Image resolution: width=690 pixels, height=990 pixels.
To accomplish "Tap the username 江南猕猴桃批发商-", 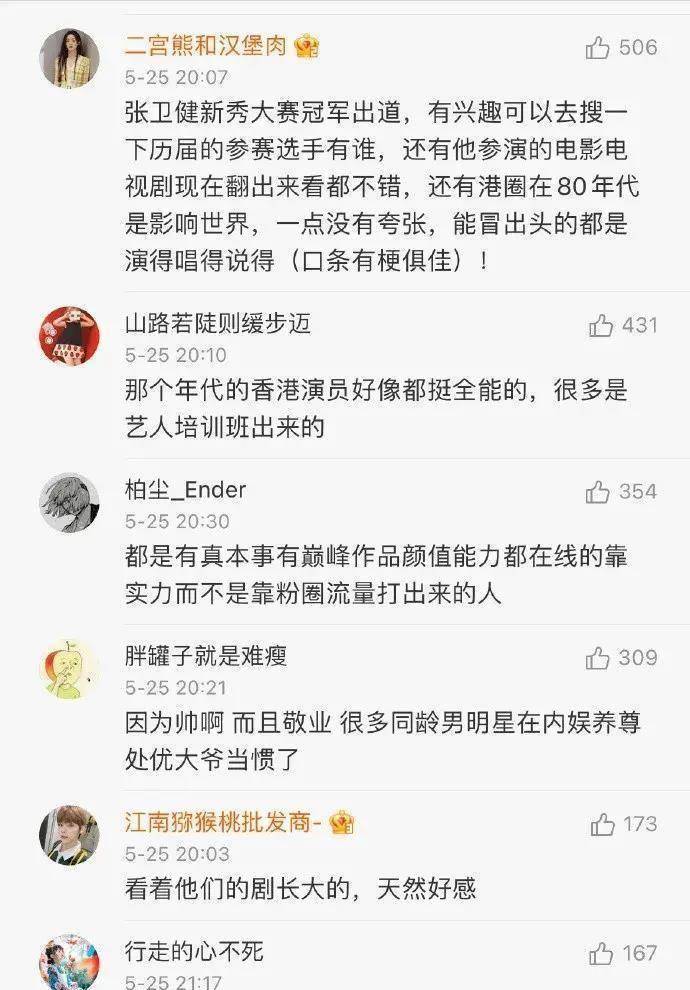I will [x=222, y=823].
